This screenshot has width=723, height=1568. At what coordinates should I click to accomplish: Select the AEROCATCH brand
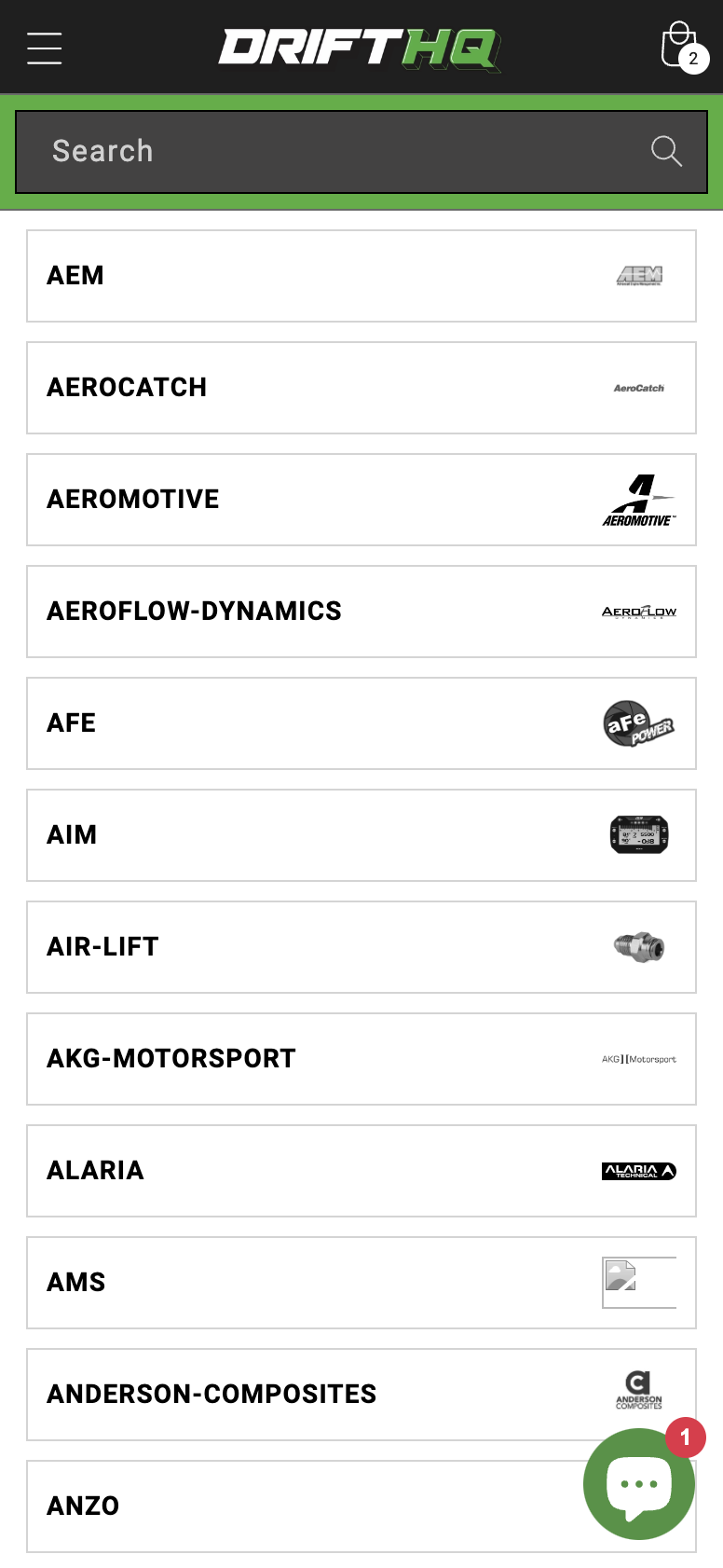[x=361, y=388]
